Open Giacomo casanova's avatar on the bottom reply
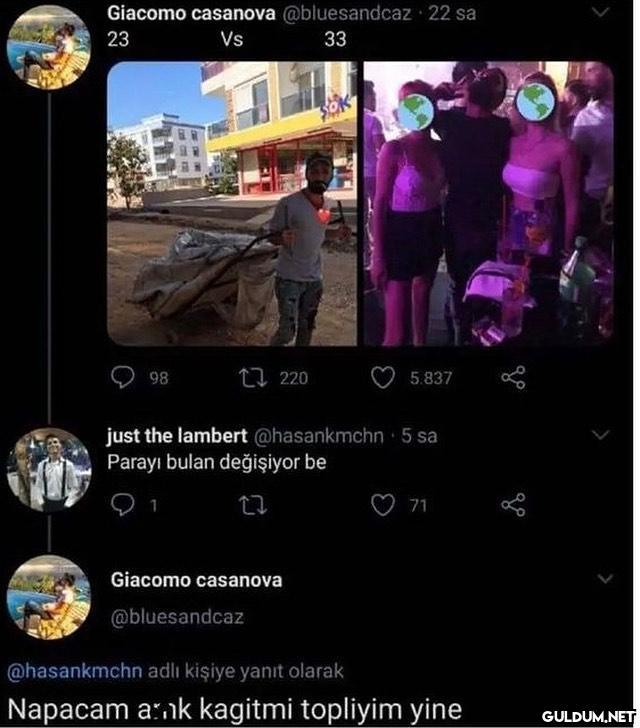This screenshot has height=728, width=640. (x=48, y=597)
